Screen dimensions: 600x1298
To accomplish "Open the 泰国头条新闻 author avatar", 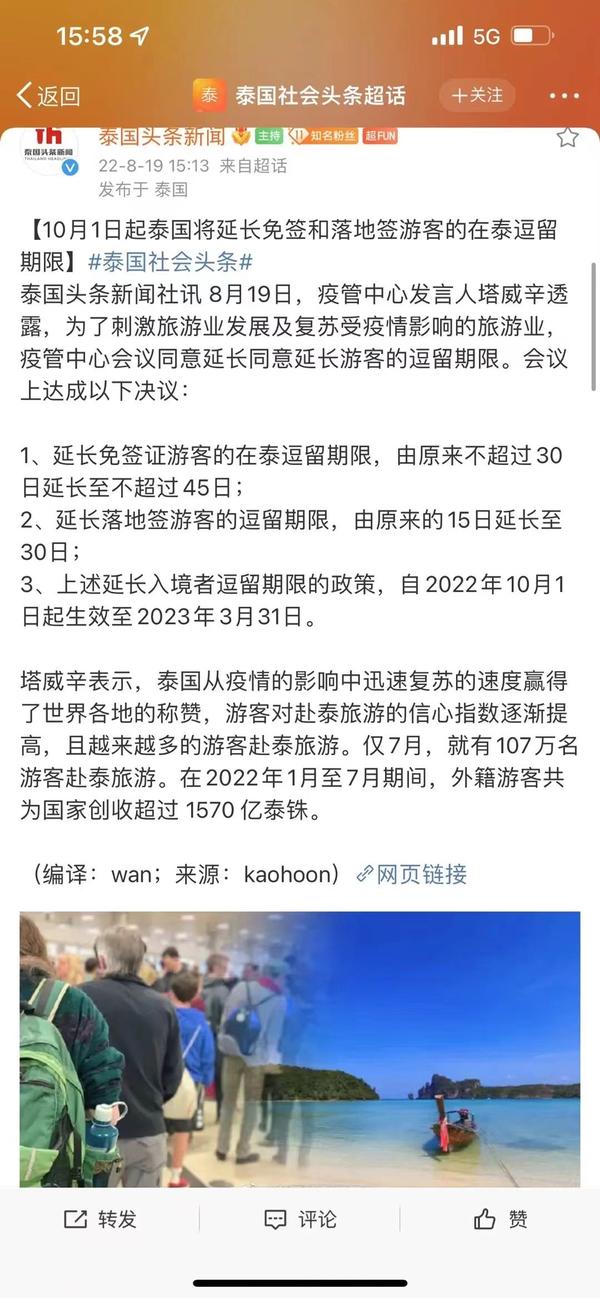I will (x=49, y=146).
